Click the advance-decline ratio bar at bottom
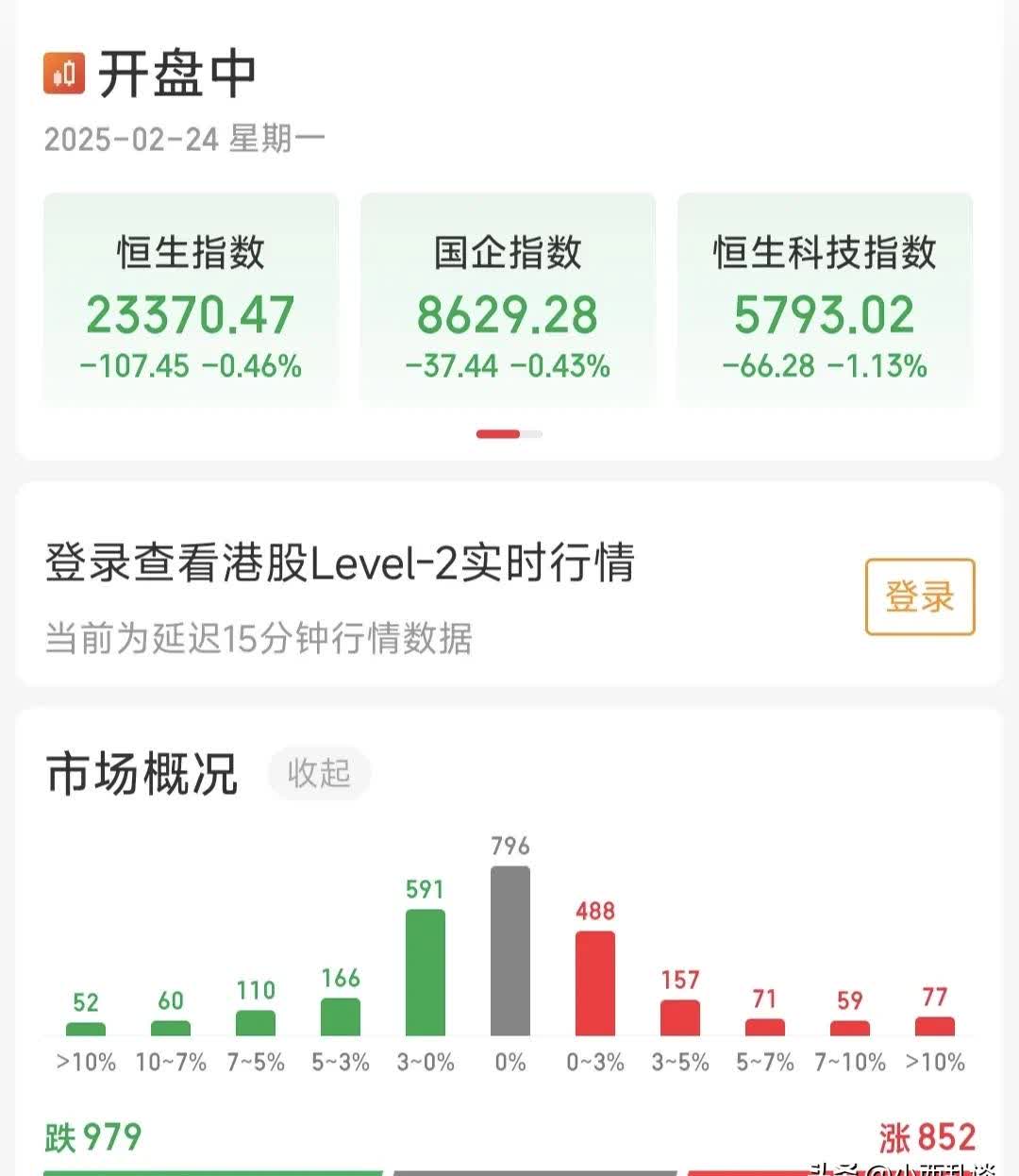Image resolution: width=1019 pixels, height=1176 pixels. point(509,1173)
